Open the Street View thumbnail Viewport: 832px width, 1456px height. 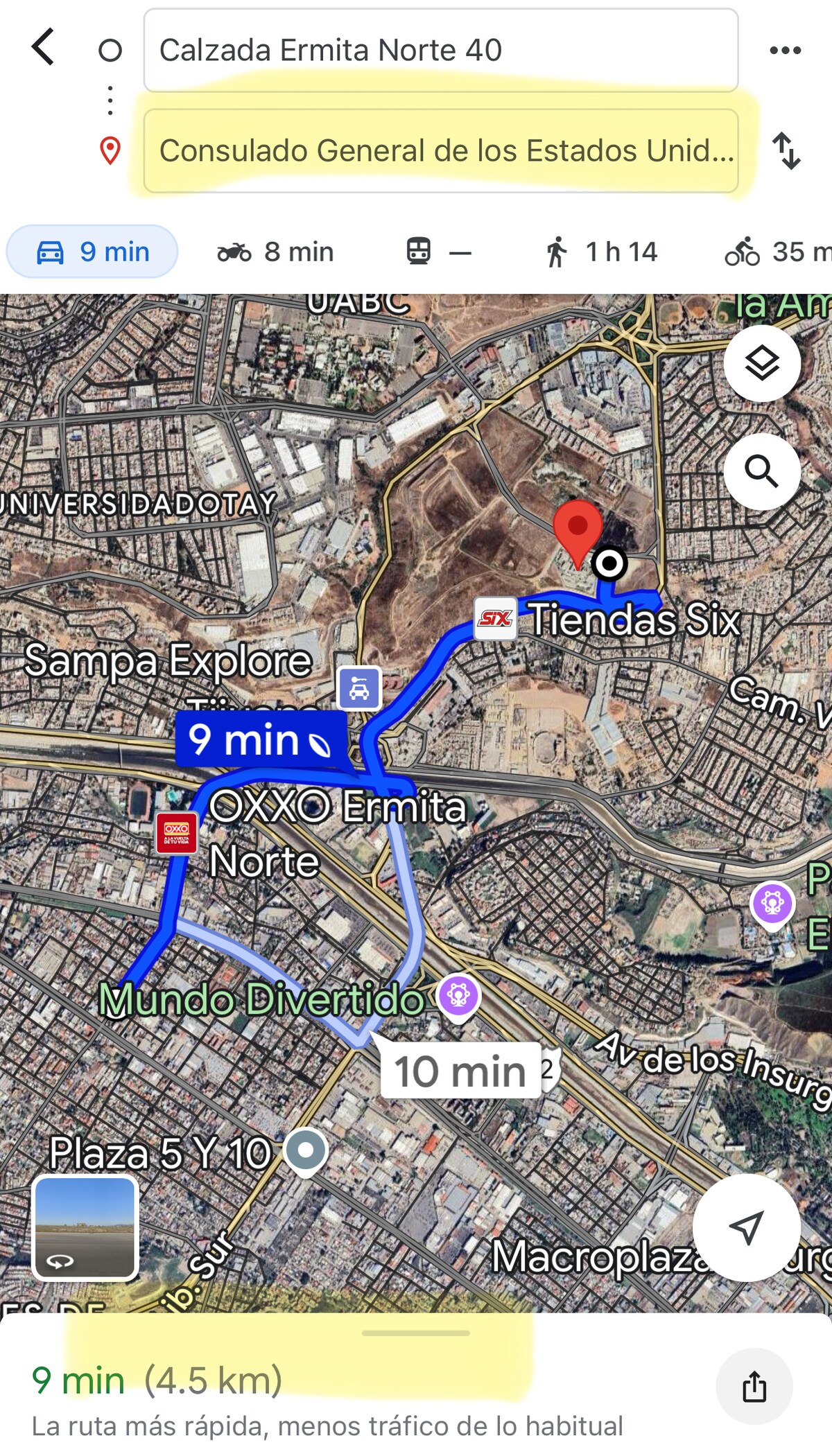click(85, 1227)
